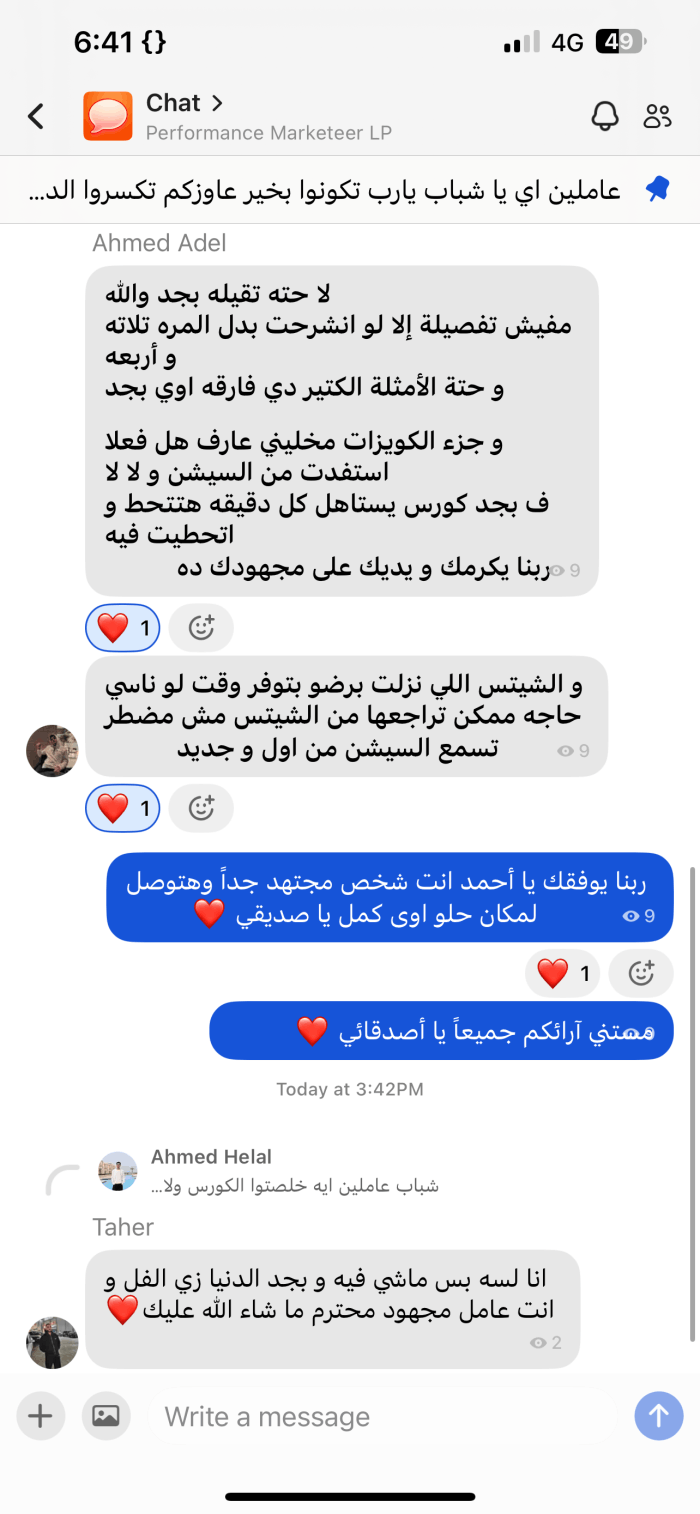700x1514 pixels.
Task: Open the Chat title header
Action: [184, 103]
